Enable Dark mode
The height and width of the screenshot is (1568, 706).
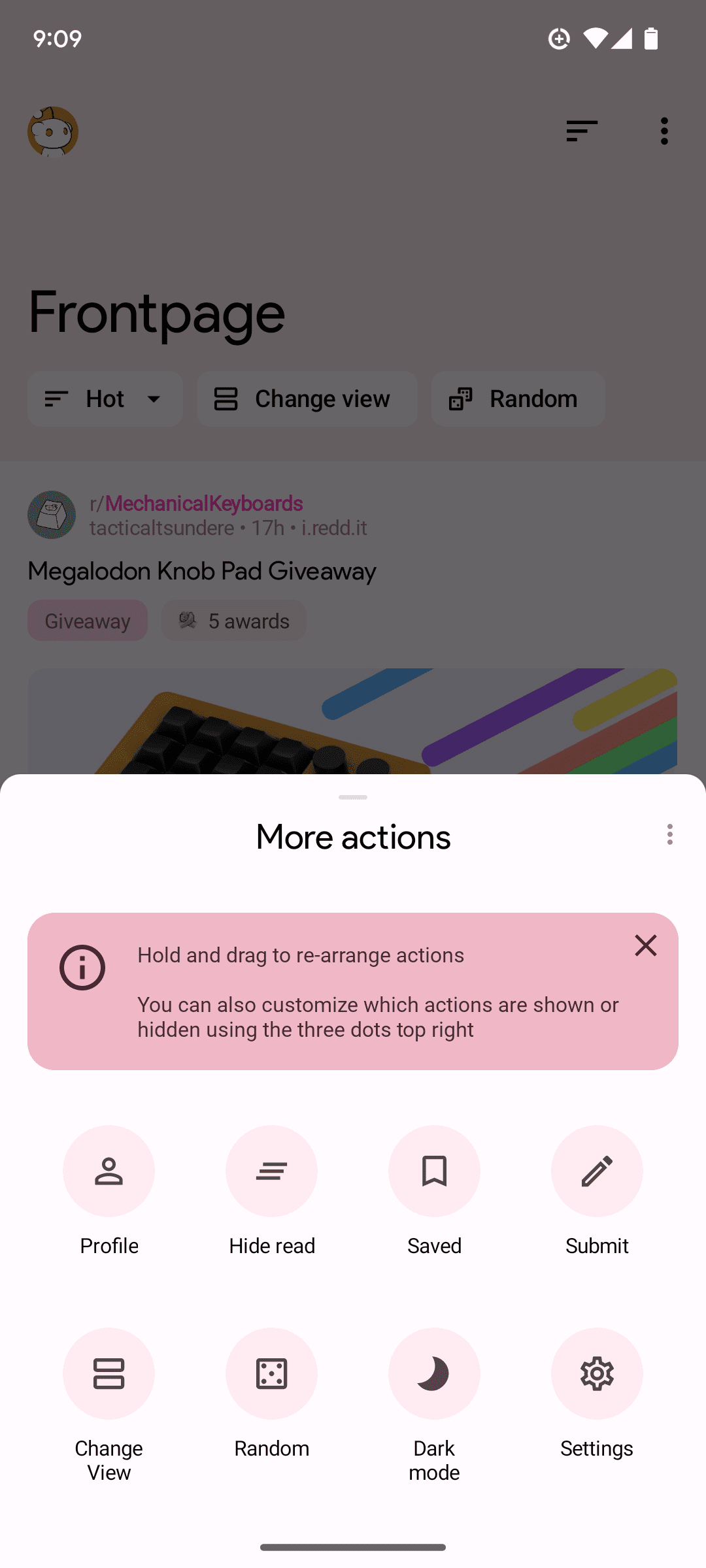[x=434, y=1373]
